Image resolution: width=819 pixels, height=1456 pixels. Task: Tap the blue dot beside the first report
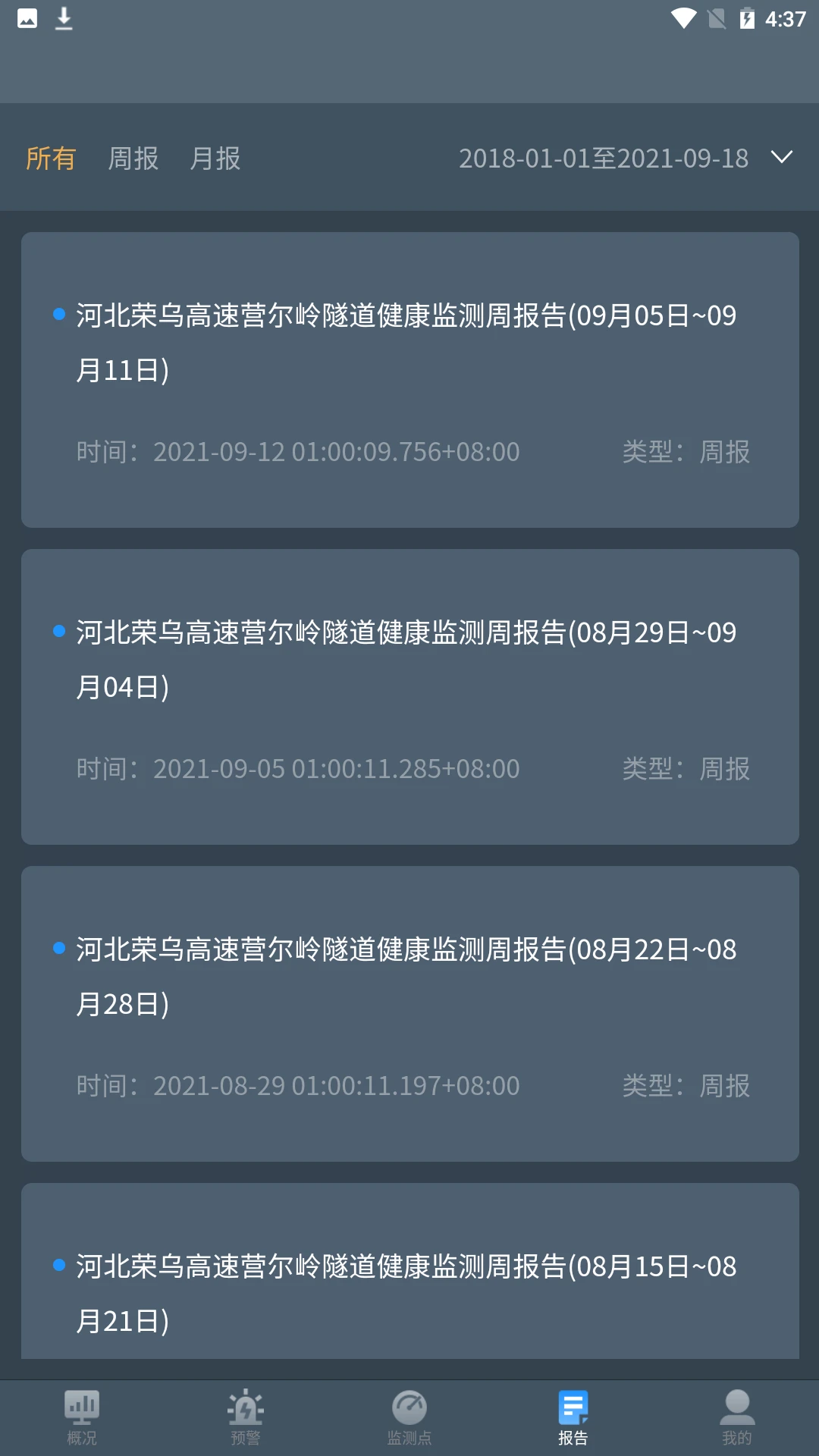tap(58, 315)
